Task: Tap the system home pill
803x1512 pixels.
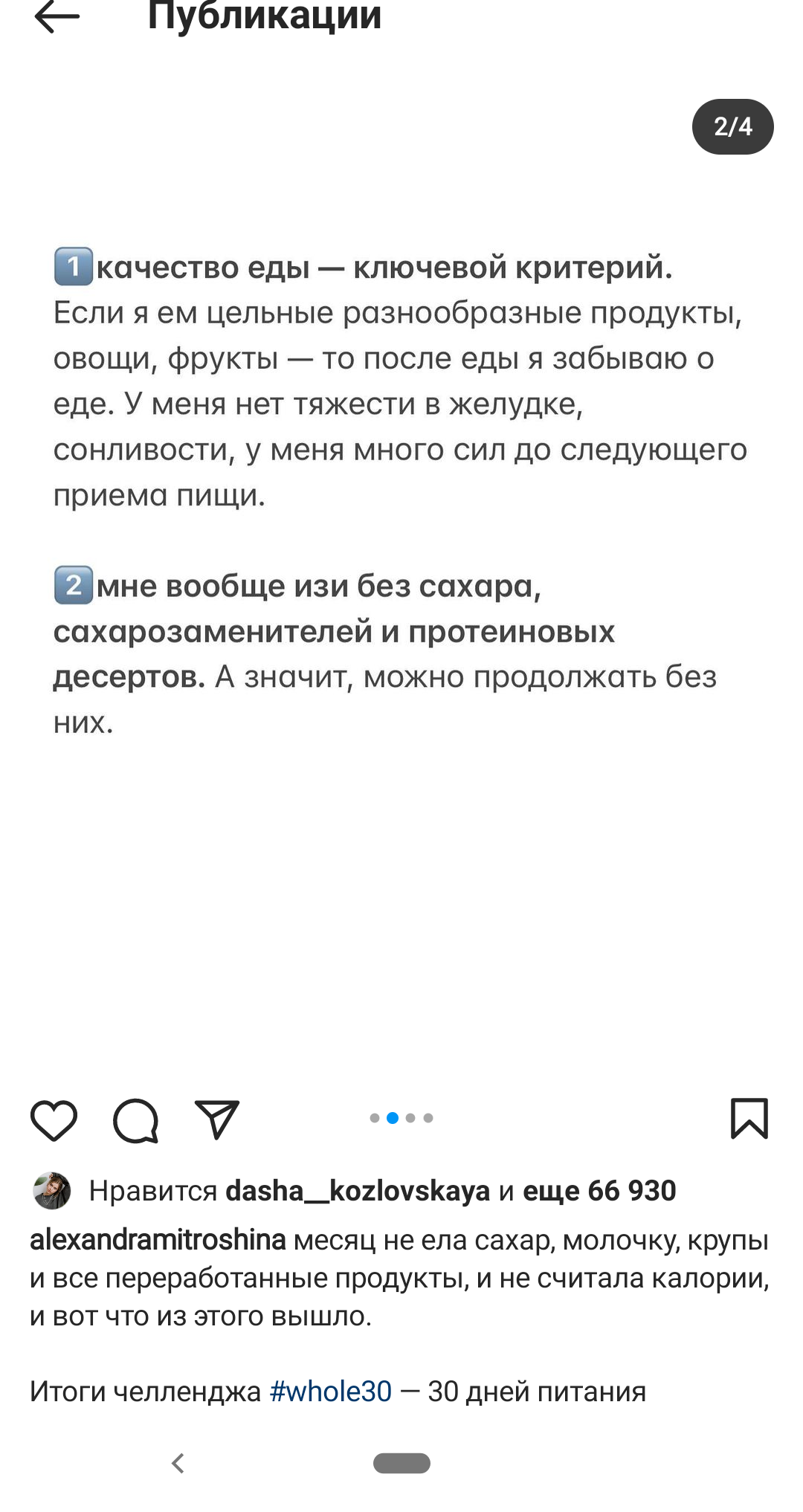Action: click(x=401, y=1463)
